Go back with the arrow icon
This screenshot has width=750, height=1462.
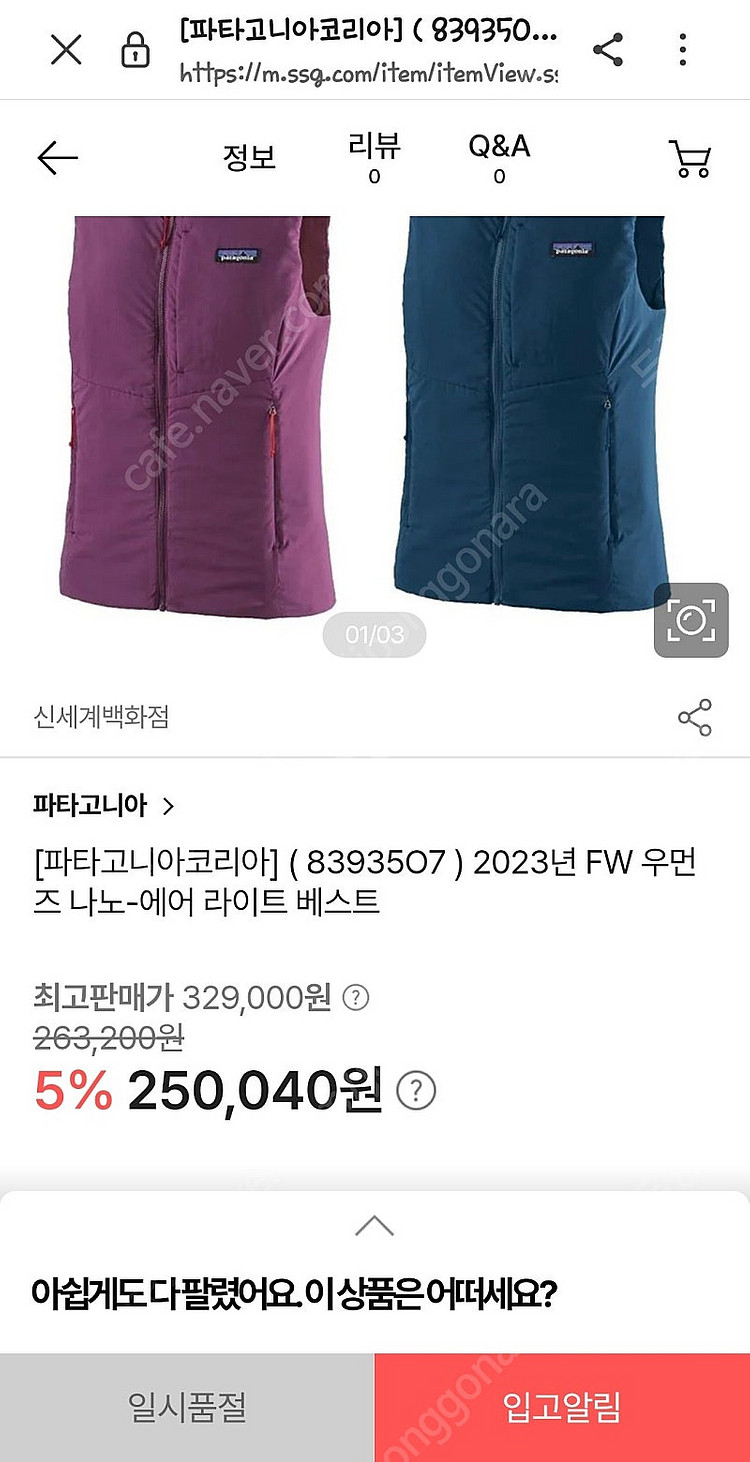[57, 158]
